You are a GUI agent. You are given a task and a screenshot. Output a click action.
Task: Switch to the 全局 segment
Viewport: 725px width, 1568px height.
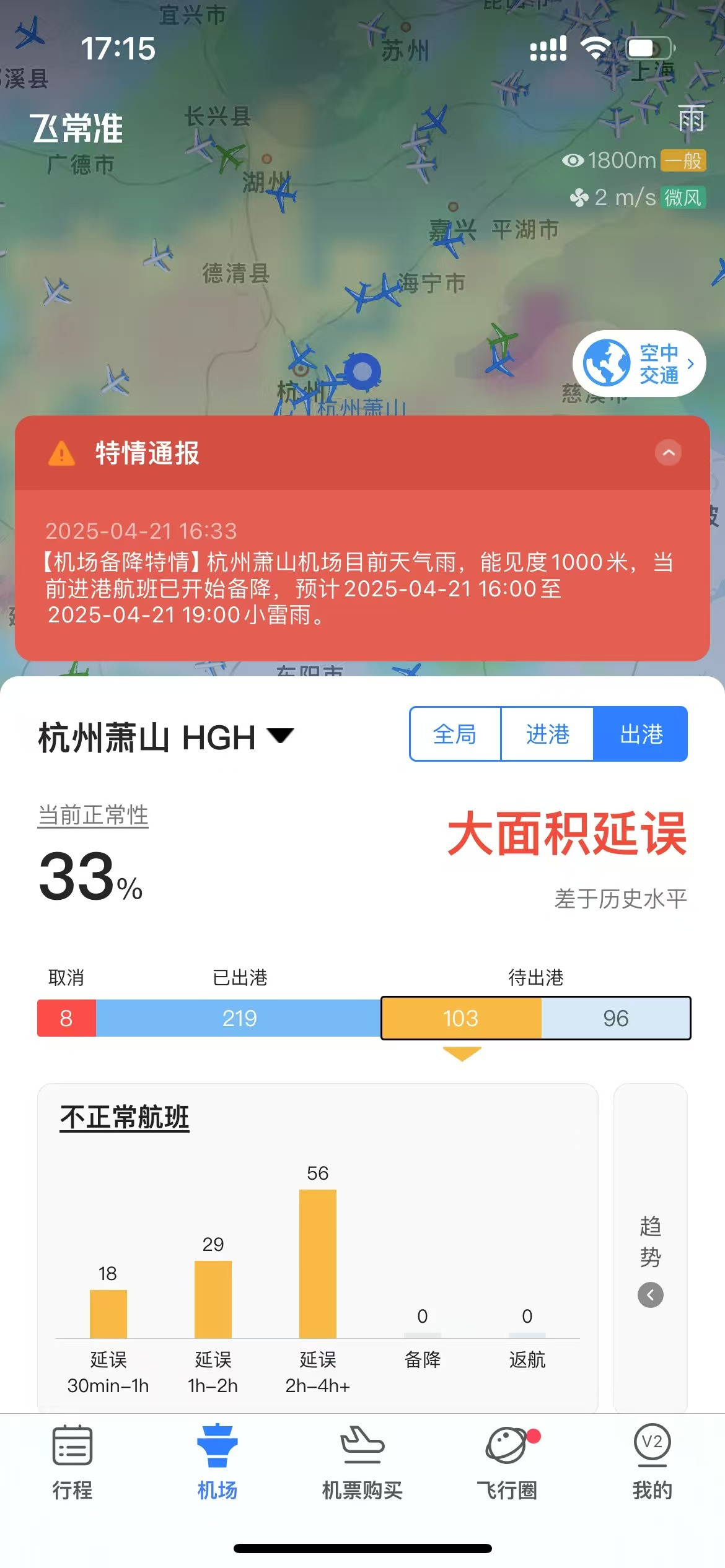pos(455,734)
